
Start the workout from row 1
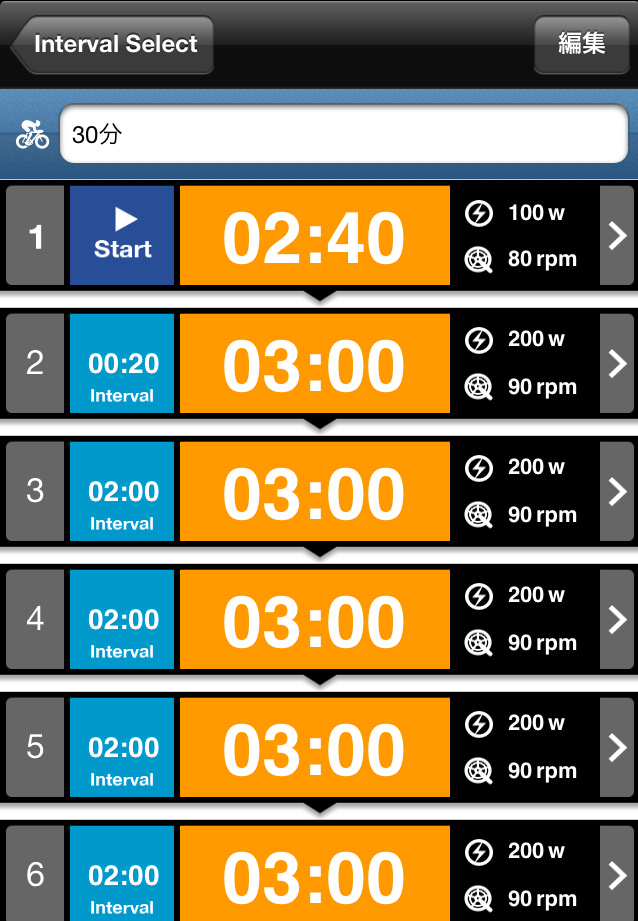pyautogui.click(x=122, y=236)
